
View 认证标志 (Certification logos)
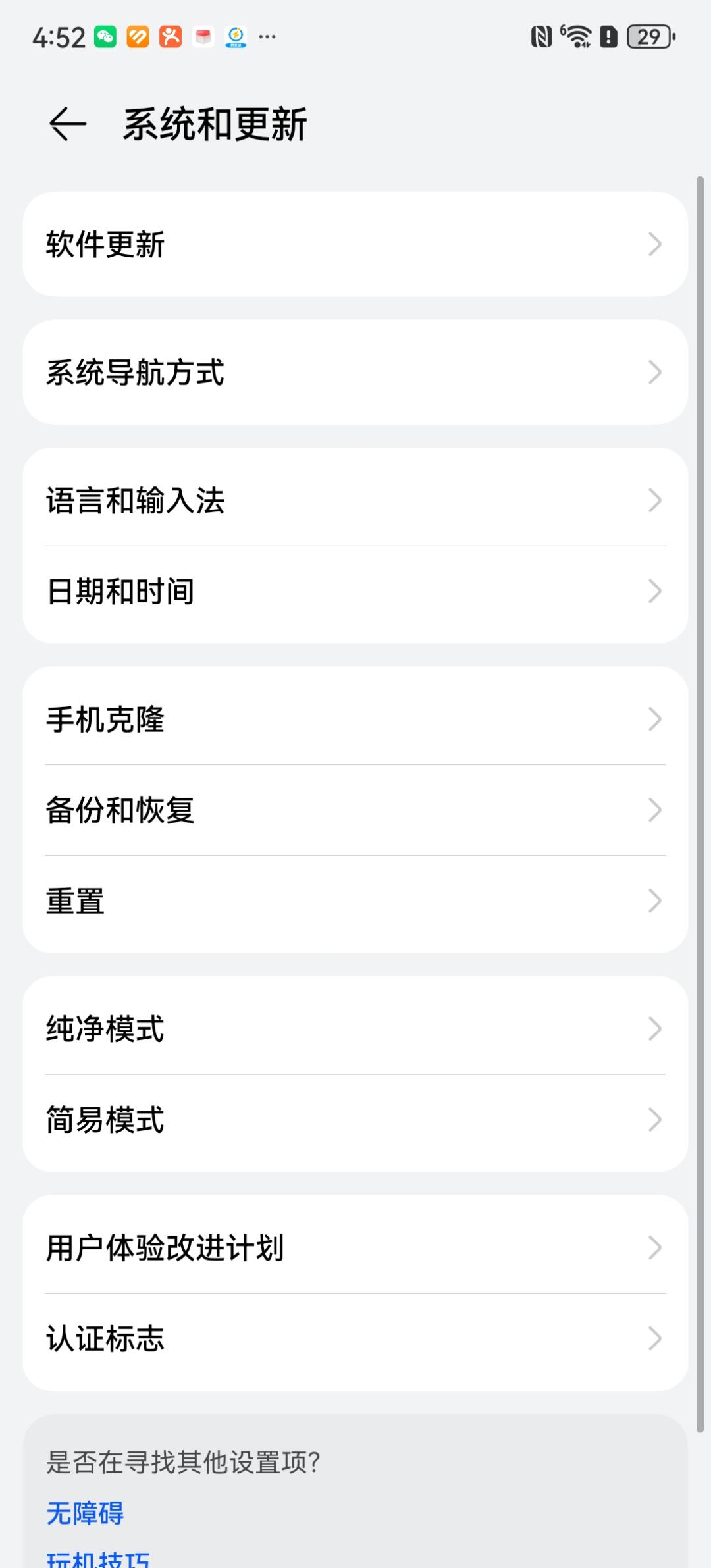tap(355, 1338)
